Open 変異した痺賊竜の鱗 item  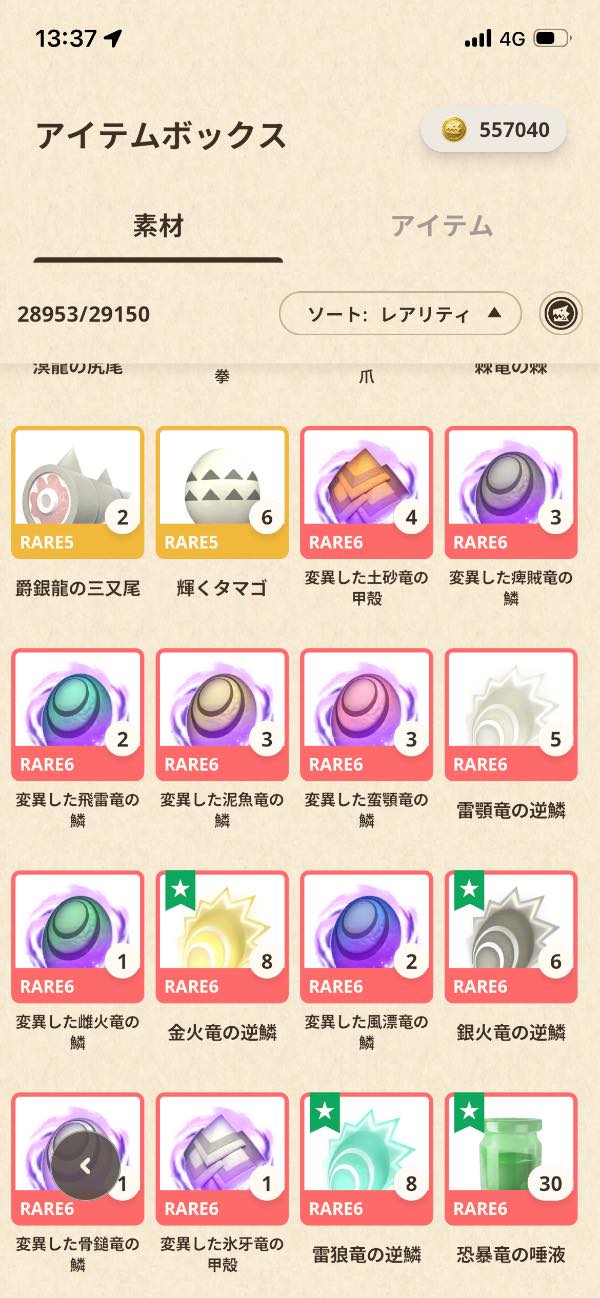click(510, 492)
